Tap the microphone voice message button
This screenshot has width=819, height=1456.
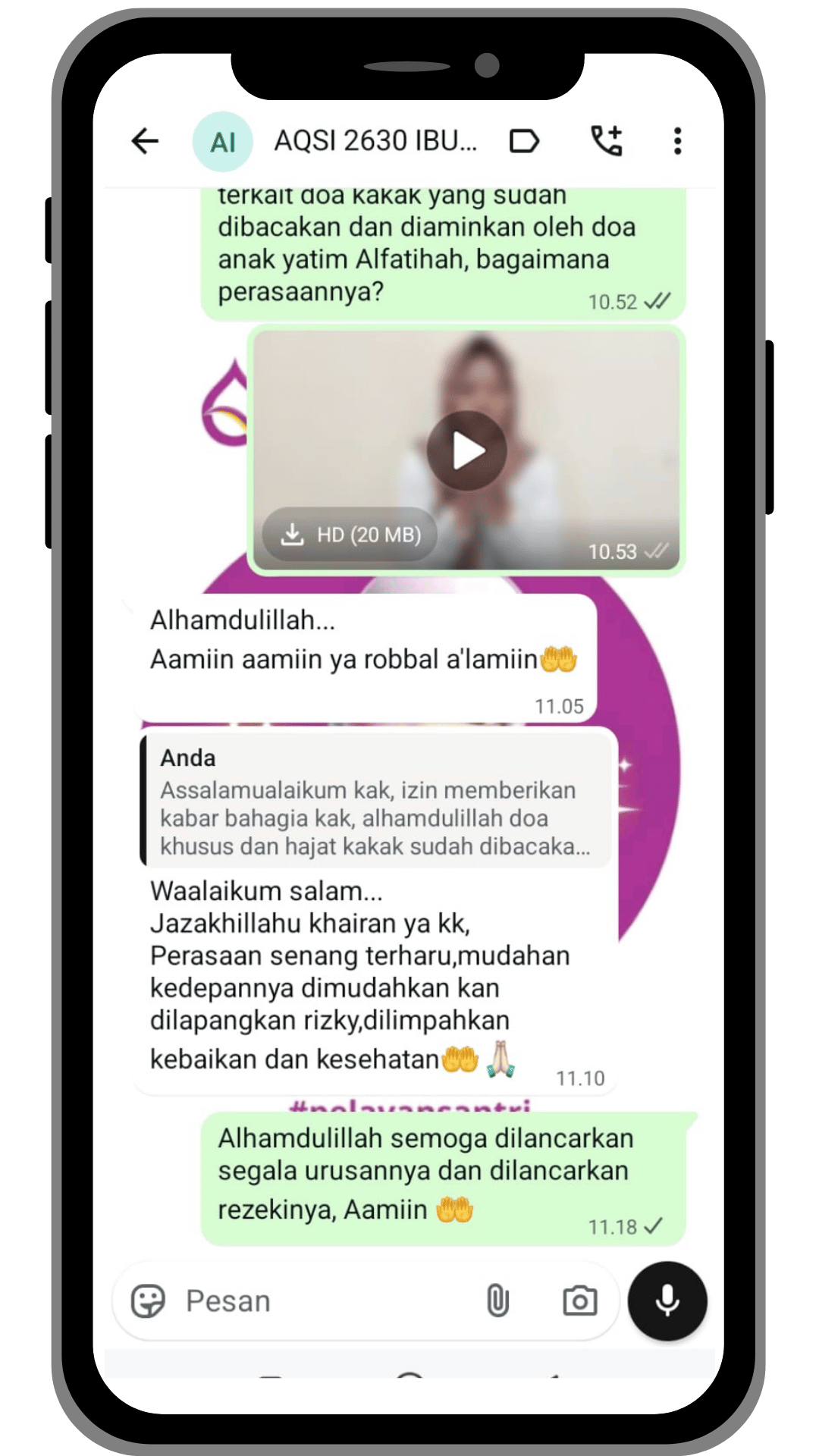(667, 1301)
